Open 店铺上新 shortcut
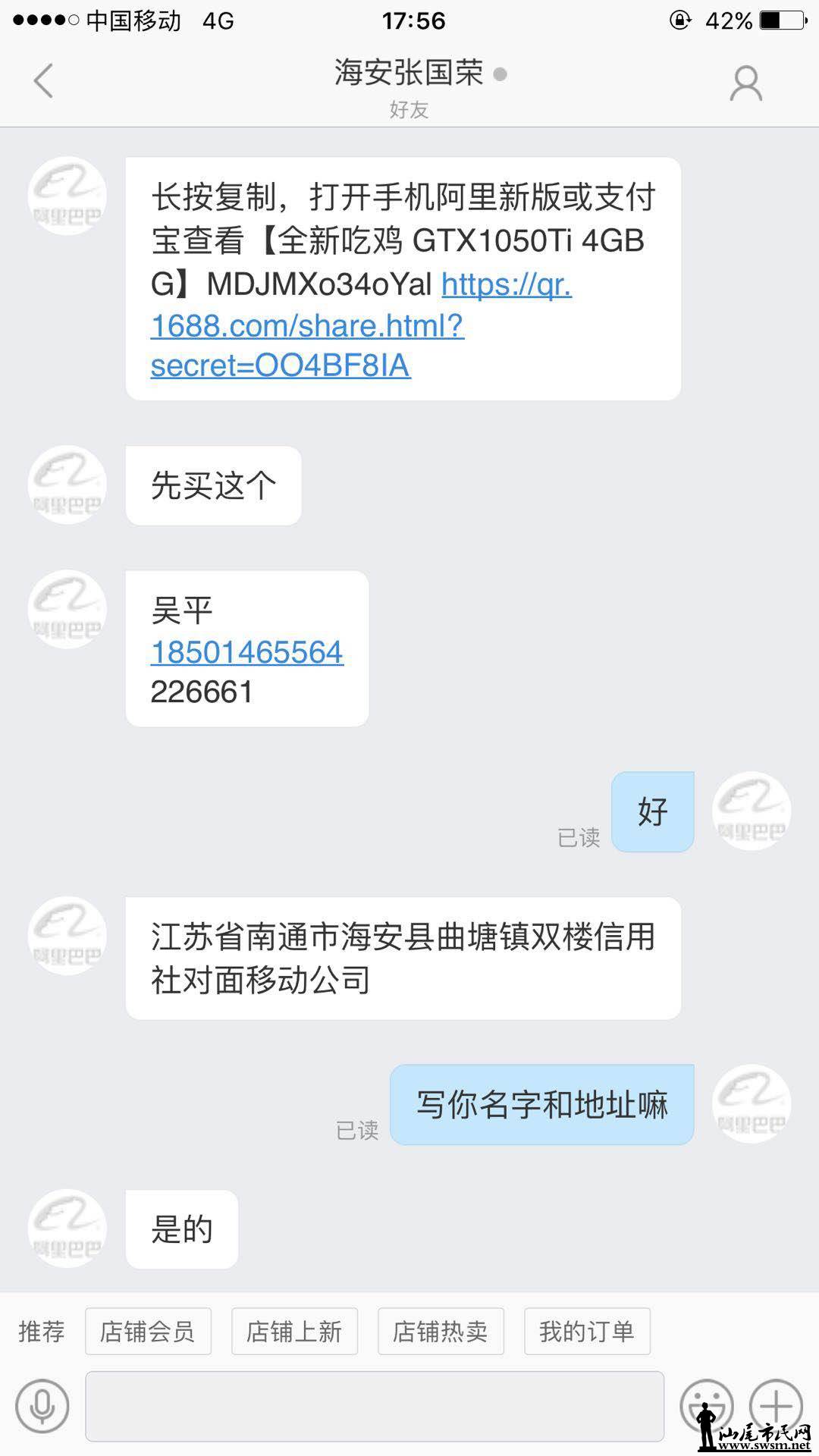Image resolution: width=819 pixels, height=1456 pixels. pos(294,1331)
